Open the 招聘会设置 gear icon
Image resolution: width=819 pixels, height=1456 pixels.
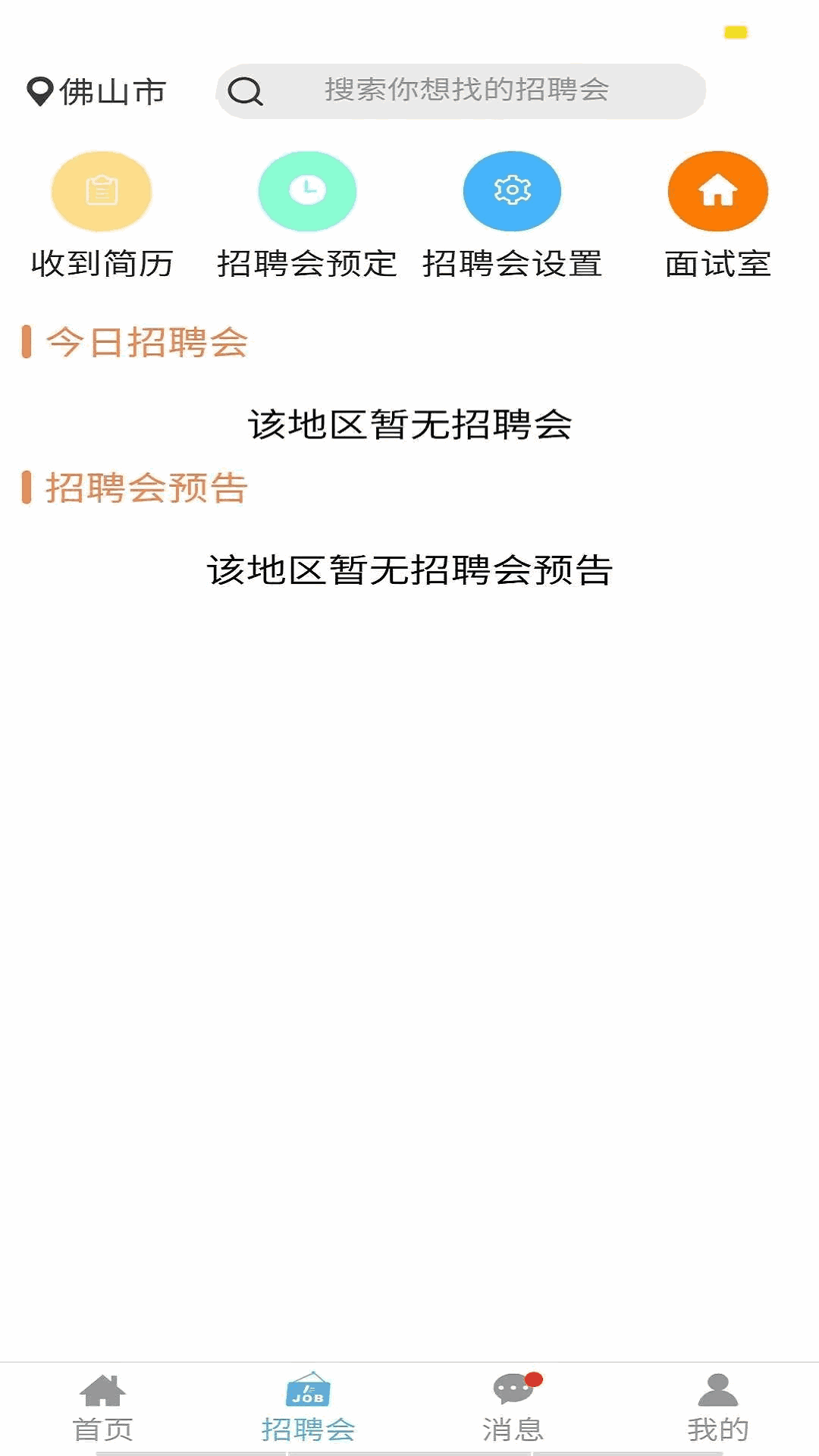point(512,190)
